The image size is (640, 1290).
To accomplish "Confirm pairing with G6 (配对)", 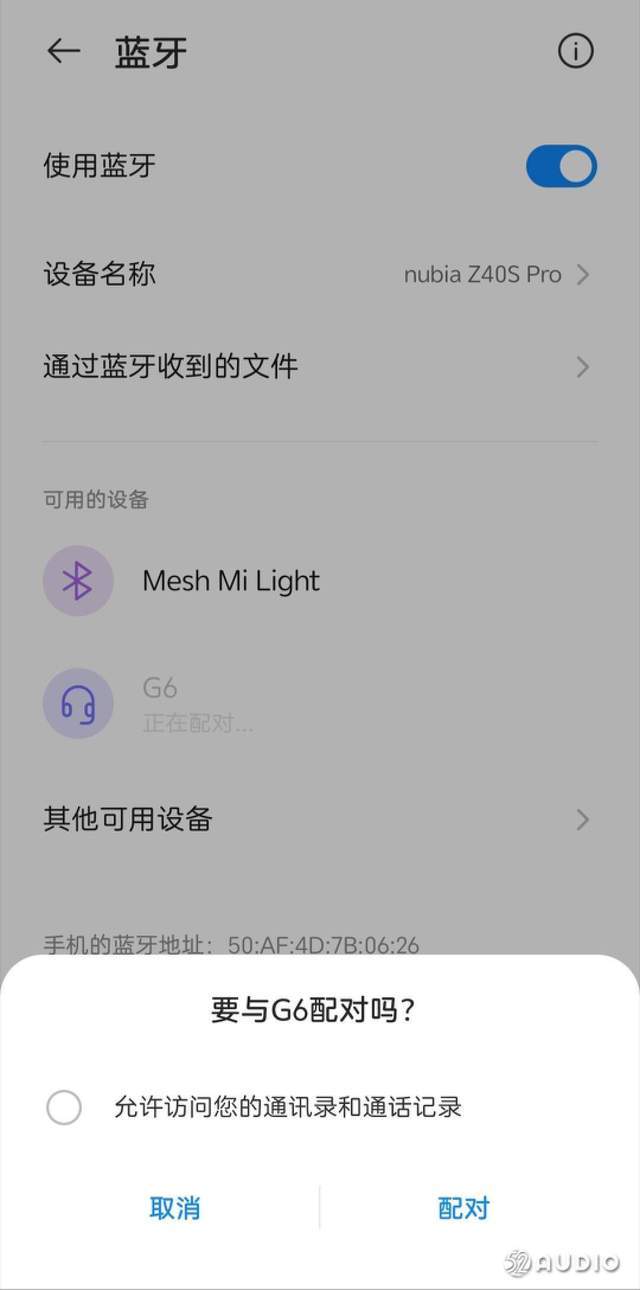I will (x=464, y=1208).
